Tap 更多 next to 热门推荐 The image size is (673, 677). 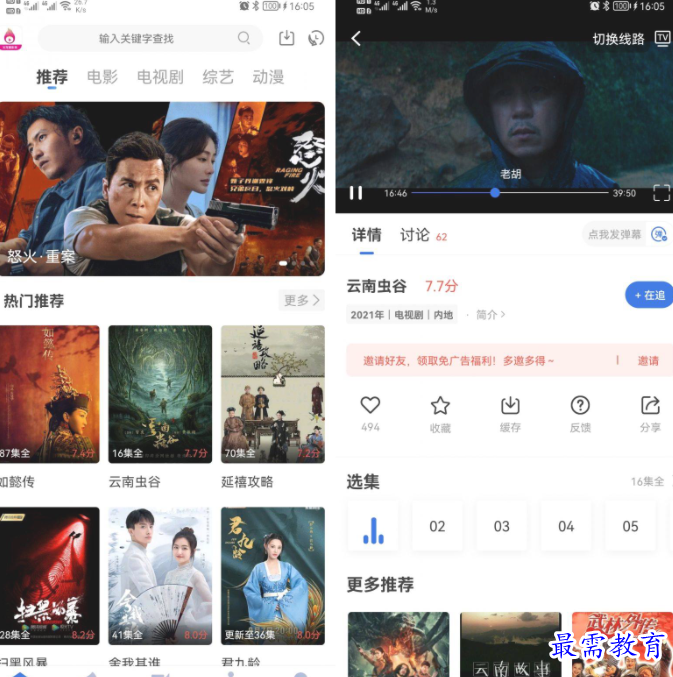301,300
